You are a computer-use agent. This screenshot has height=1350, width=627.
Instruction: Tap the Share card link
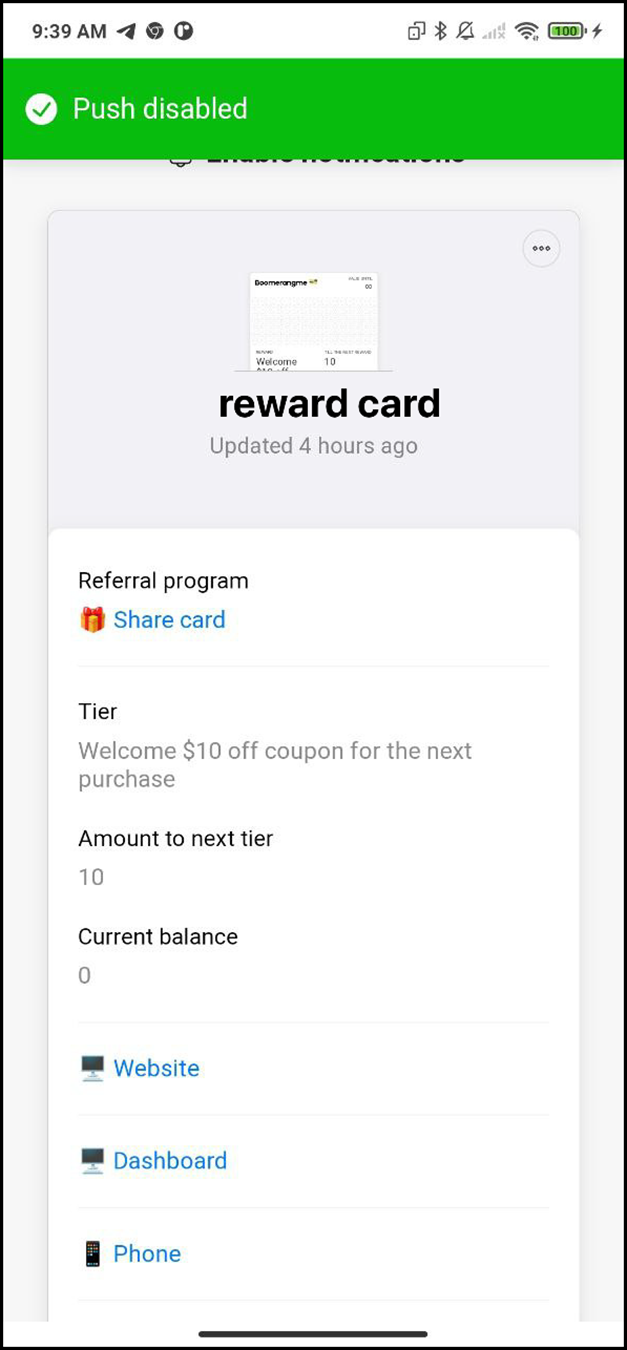[169, 620]
